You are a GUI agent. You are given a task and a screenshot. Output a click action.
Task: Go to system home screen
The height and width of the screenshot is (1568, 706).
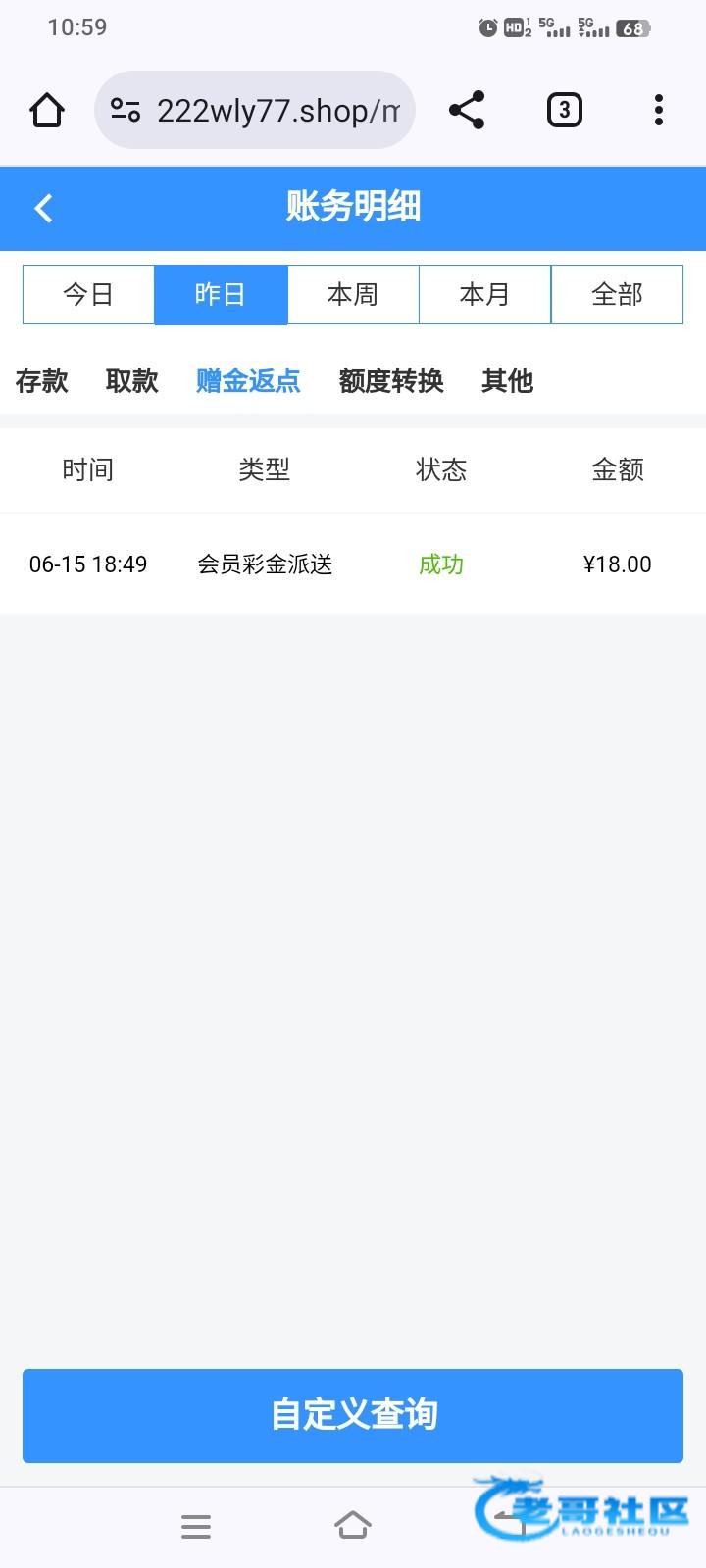[353, 1526]
